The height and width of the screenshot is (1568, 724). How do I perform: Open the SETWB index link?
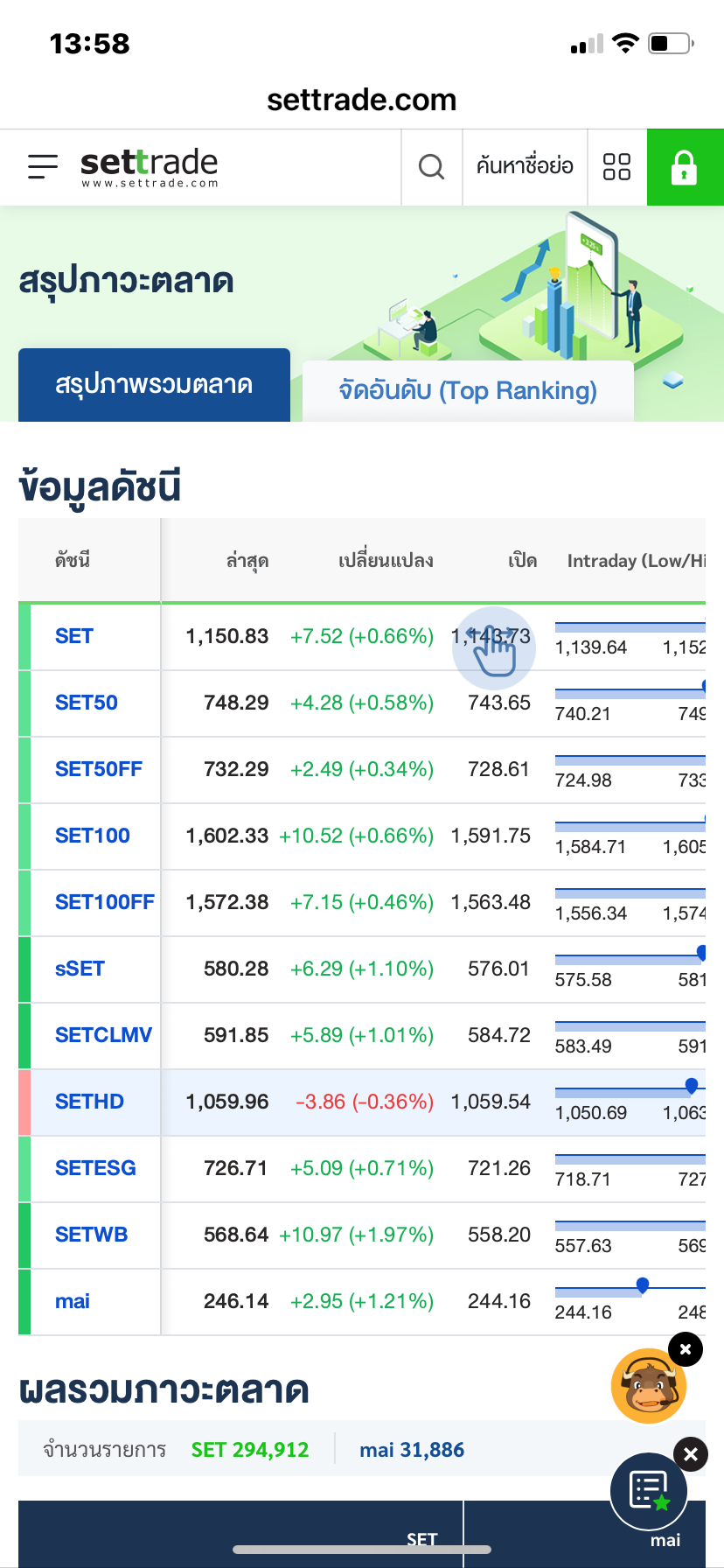point(92,1235)
